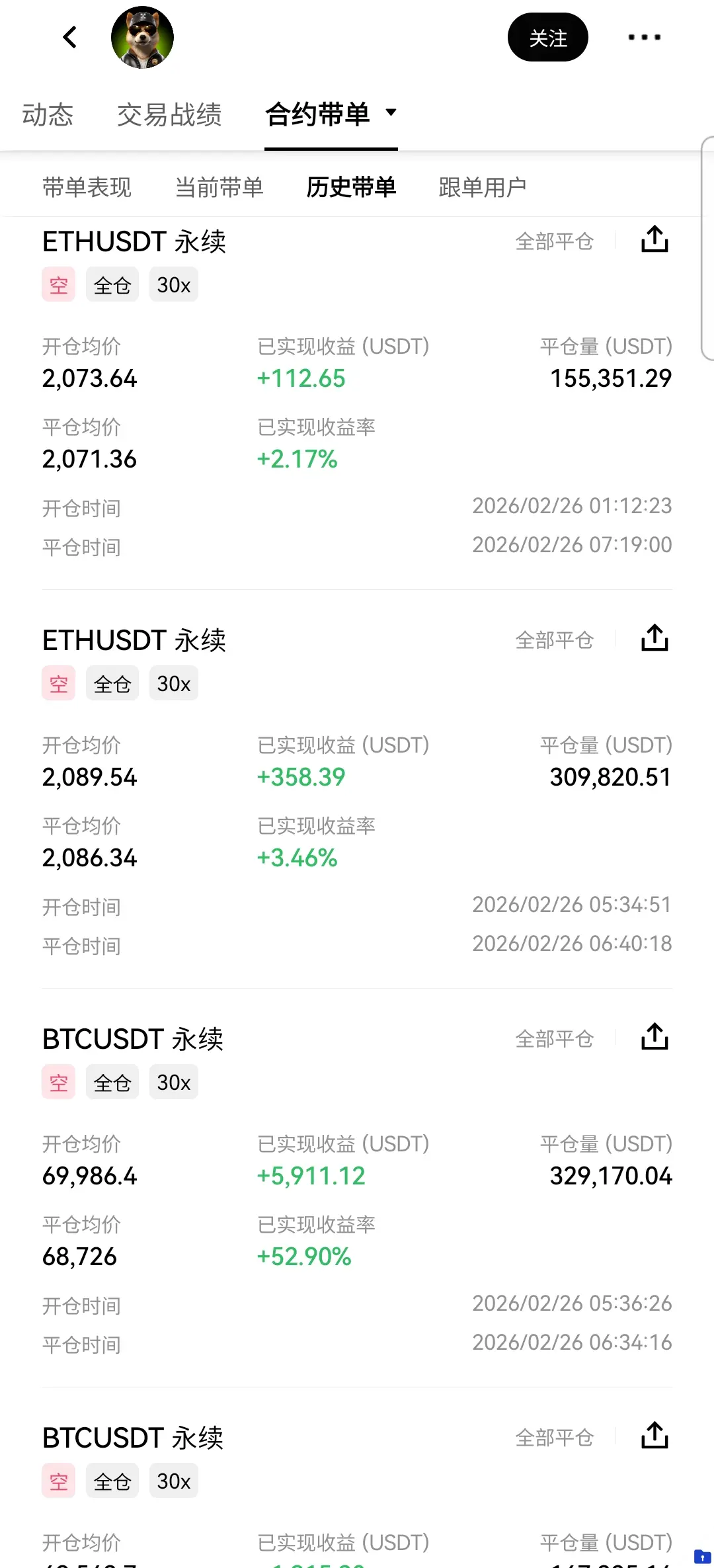Viewport: 714px width, 1568px height.
Task: Switch to the 动态 tab
Action: pos(48,115)
